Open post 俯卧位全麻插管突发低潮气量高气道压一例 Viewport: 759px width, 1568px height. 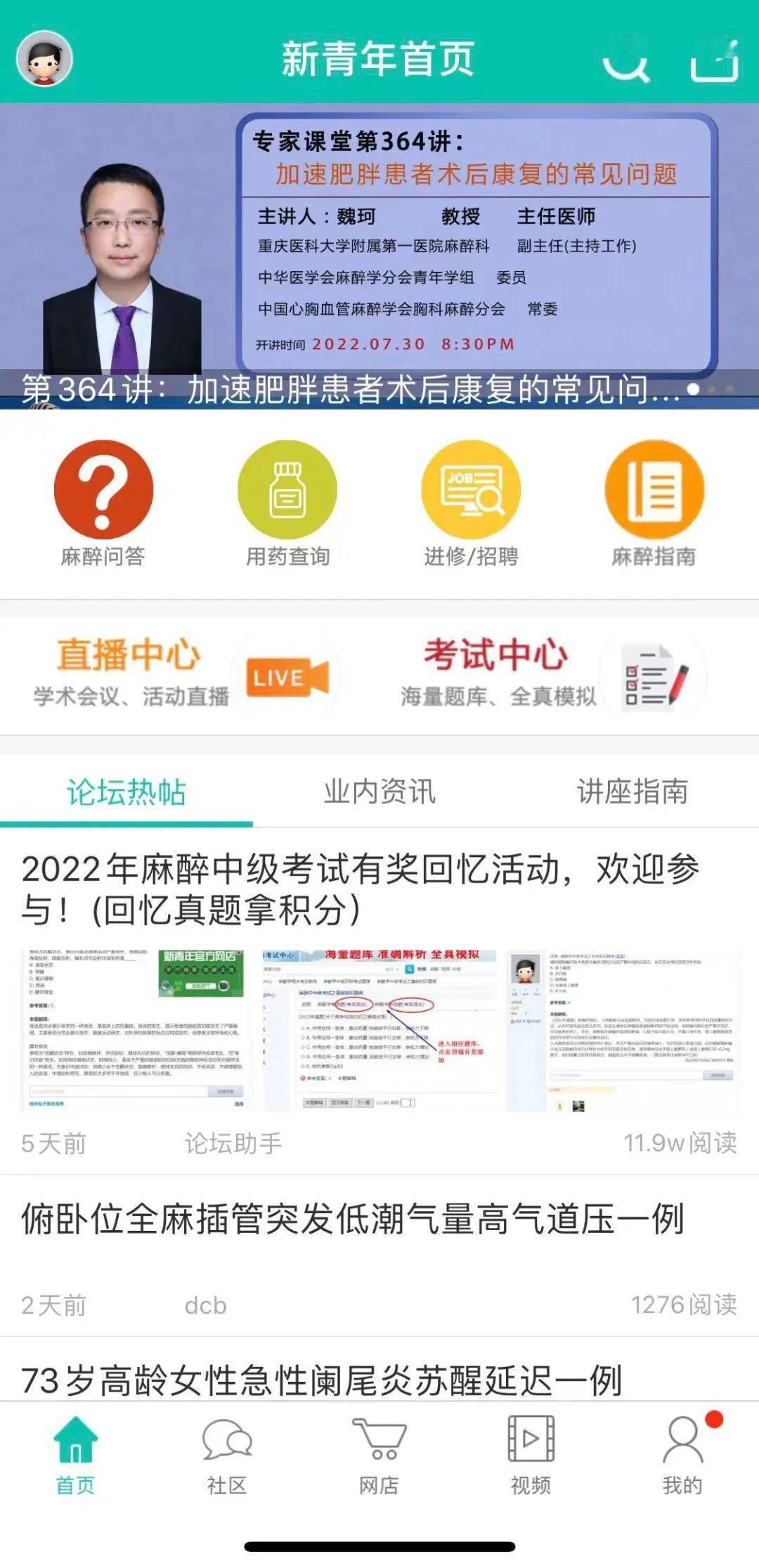[353, 1220]
